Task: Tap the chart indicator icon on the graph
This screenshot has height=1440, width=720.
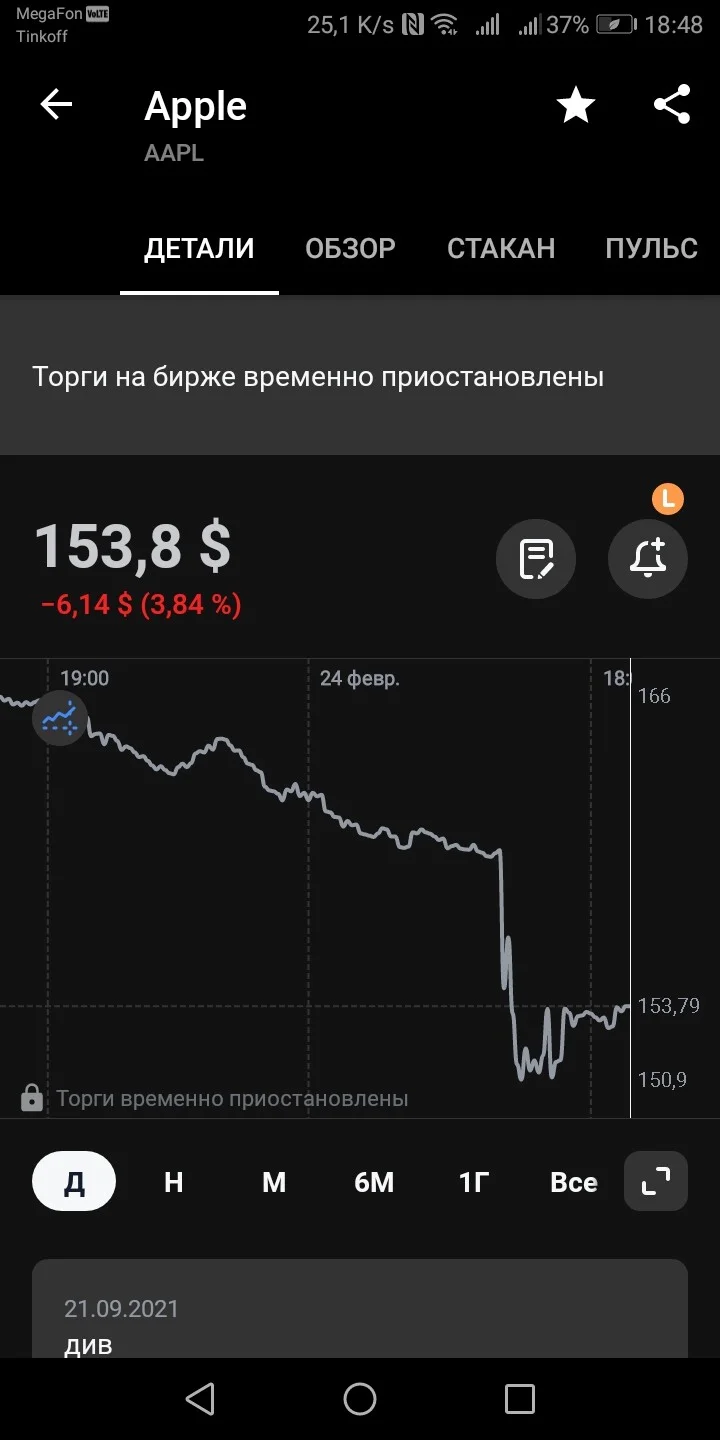Action: pos(60,718)
